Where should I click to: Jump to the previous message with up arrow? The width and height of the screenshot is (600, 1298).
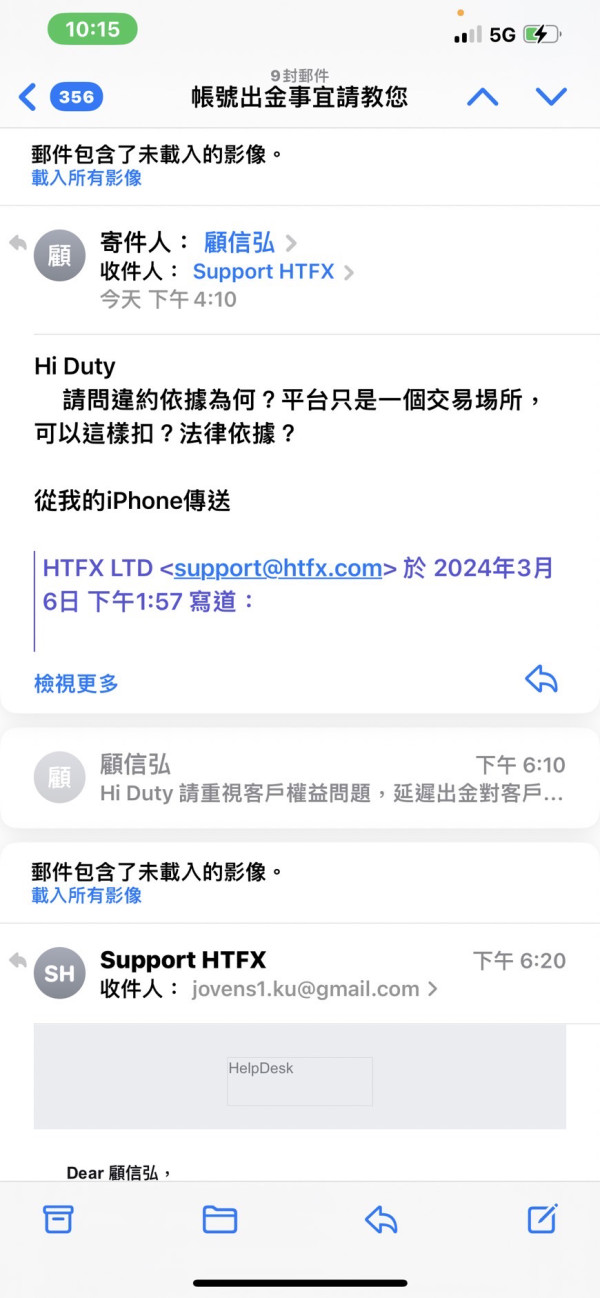(x=483, y=96)
